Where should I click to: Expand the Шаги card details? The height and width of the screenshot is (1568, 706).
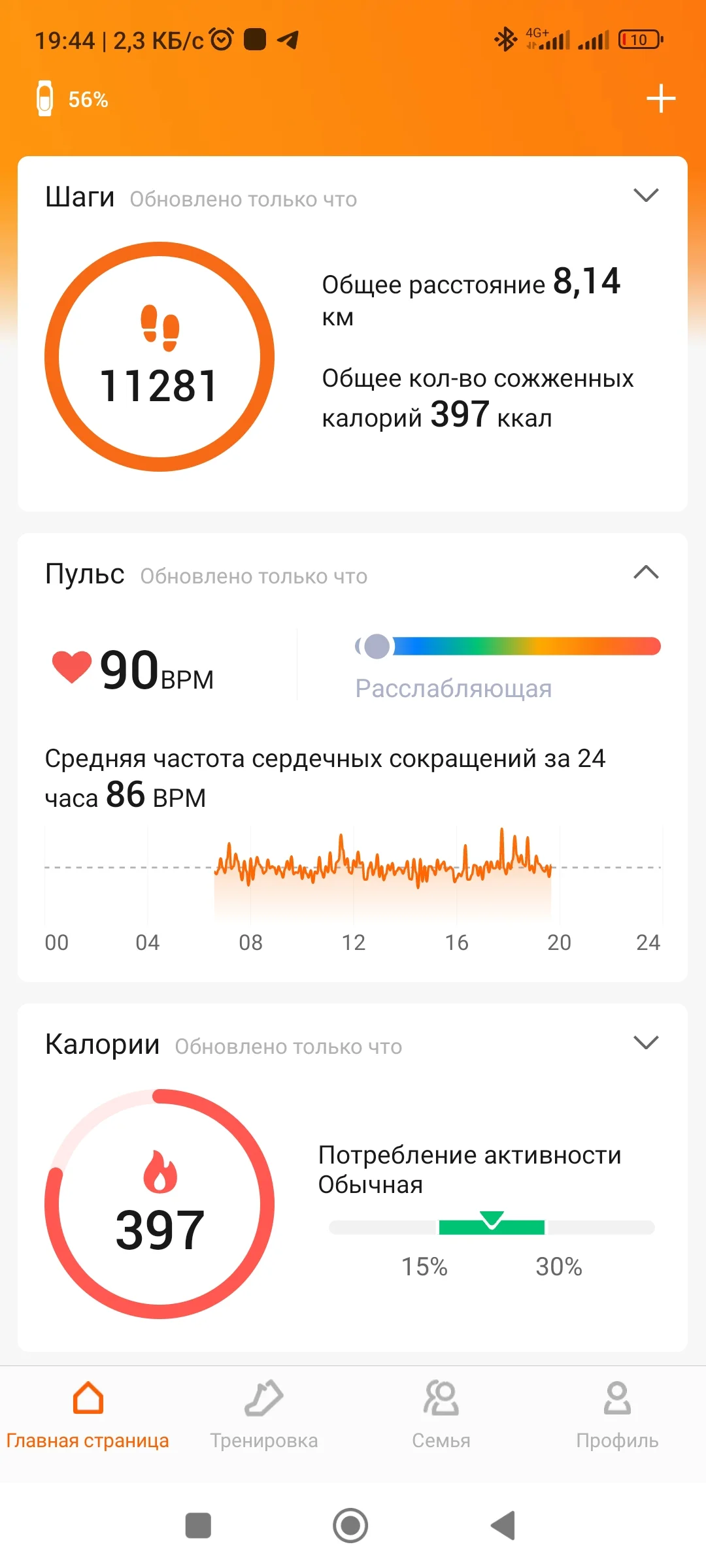click(646, 194)
